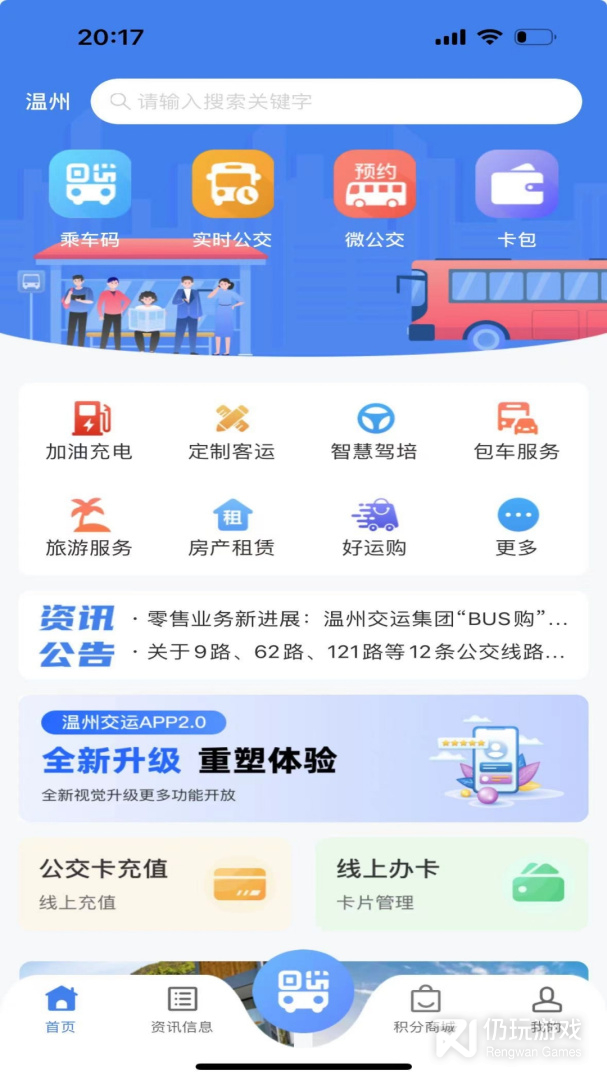Open 智慧驾培 driving training
This screenshot has width=607, height=1080.
(x=374, y=431)
